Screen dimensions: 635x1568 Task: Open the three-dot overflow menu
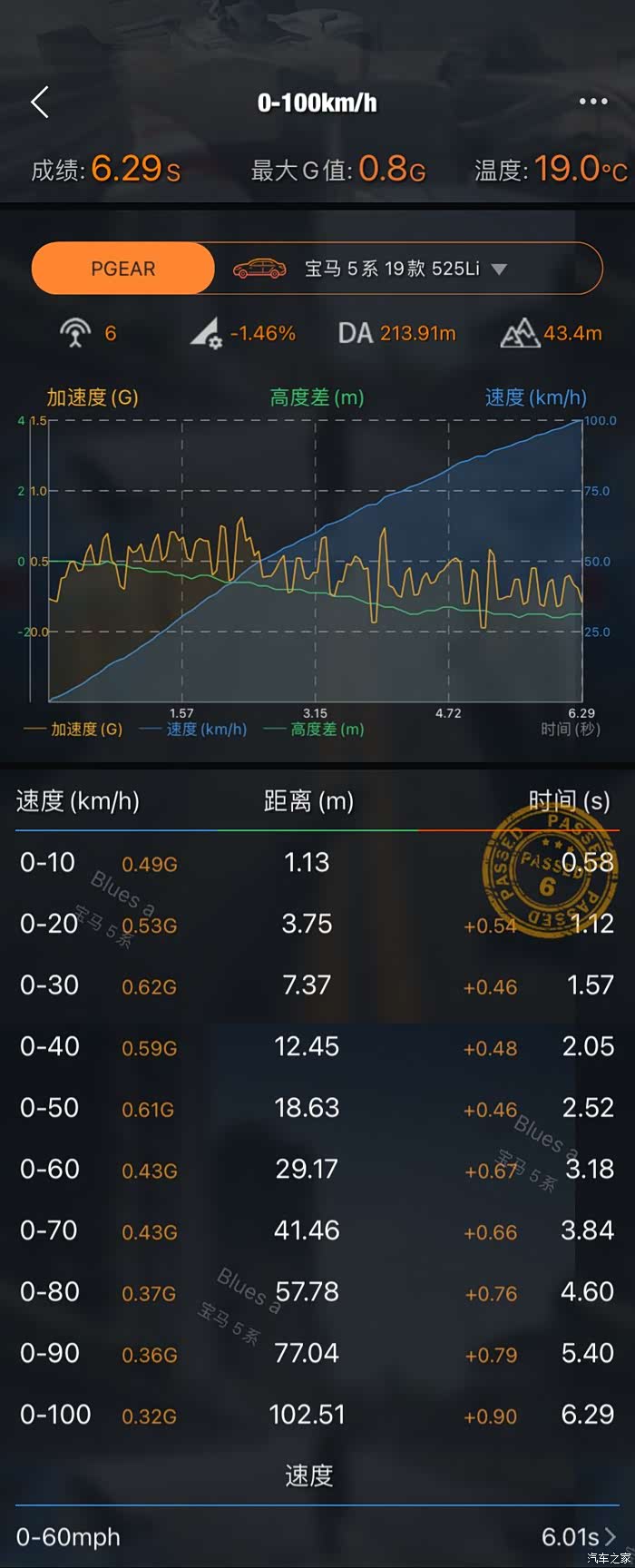(x=593, y=102)
